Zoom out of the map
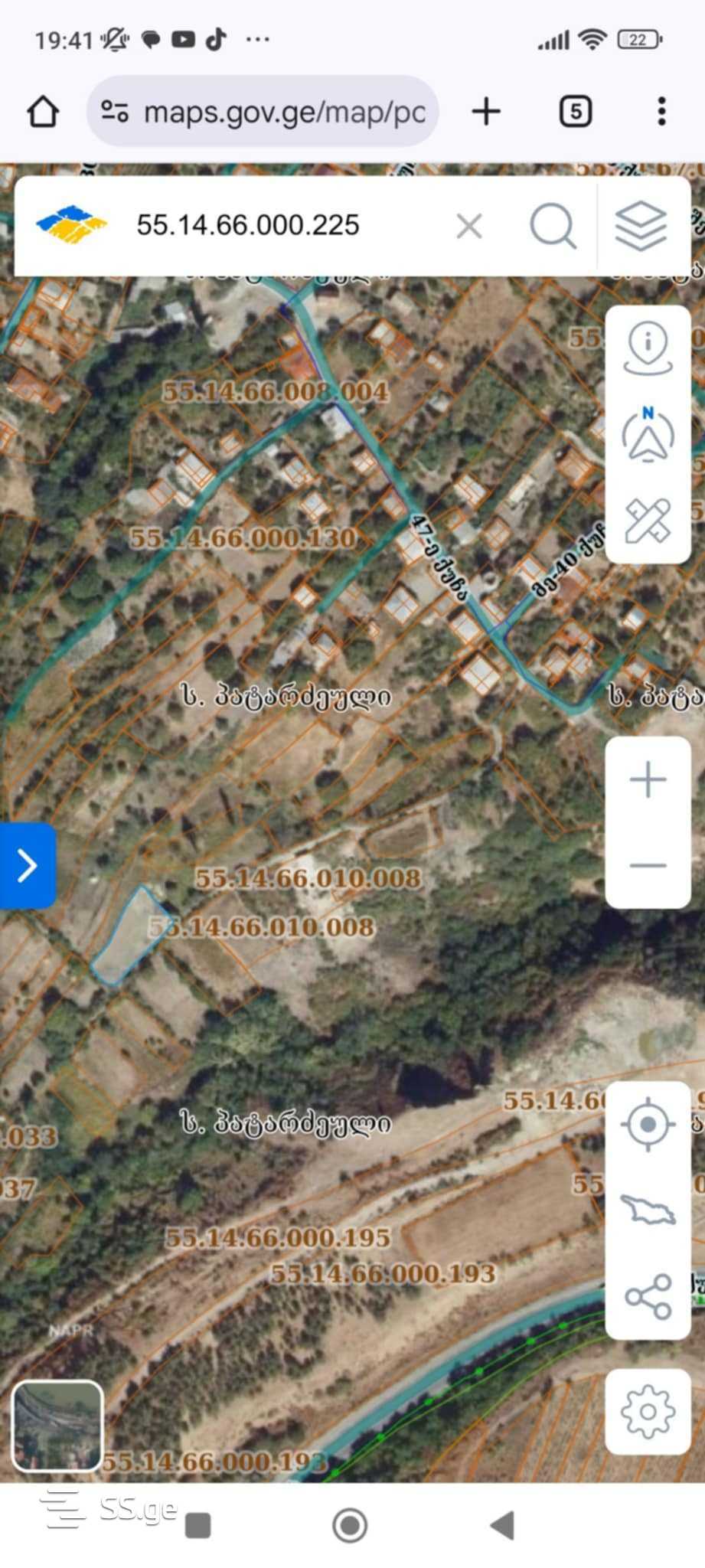Screen dimensions: 705x1568 tap(648, 865)
